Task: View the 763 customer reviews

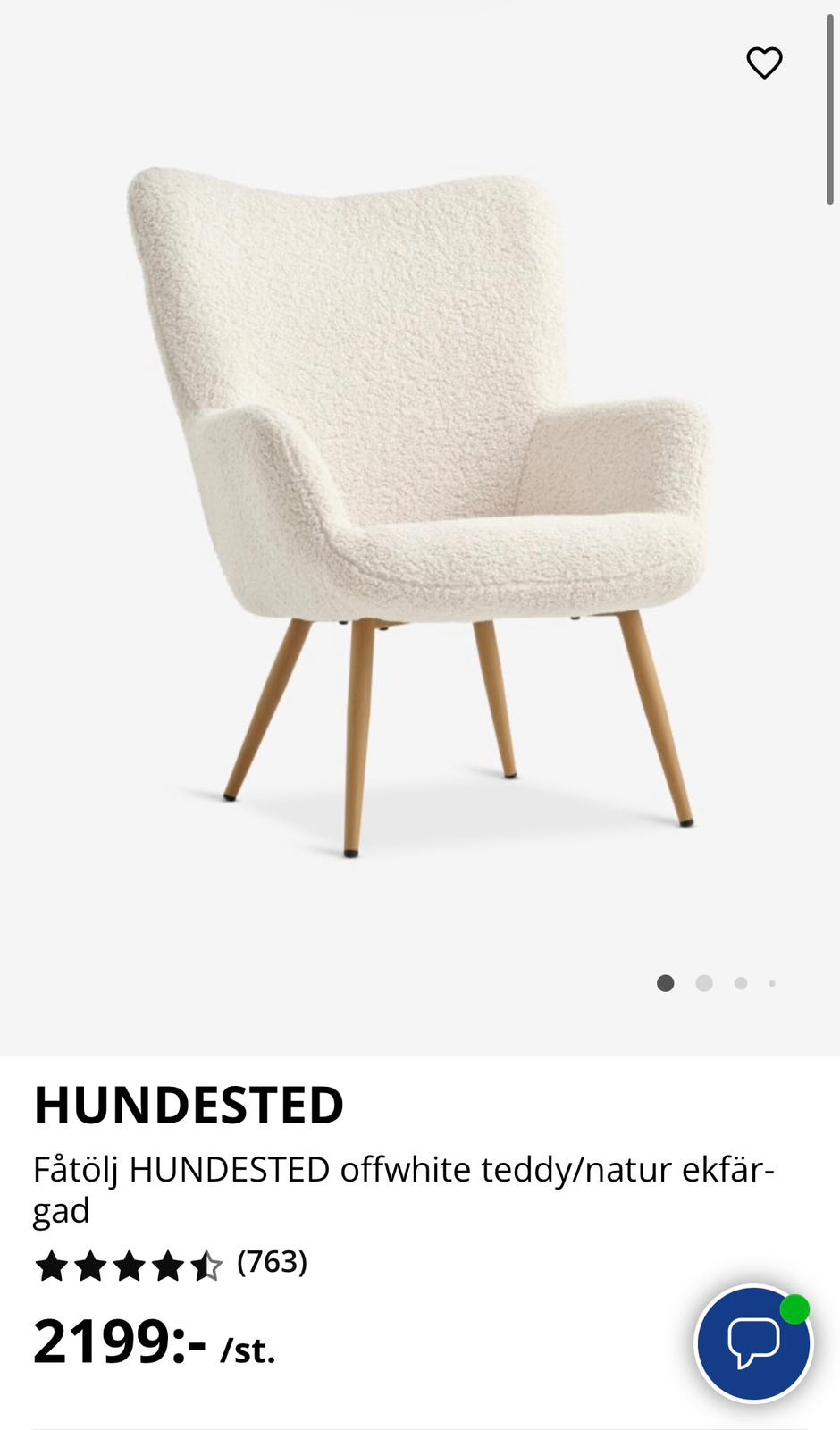Action: pos(272,1262)
